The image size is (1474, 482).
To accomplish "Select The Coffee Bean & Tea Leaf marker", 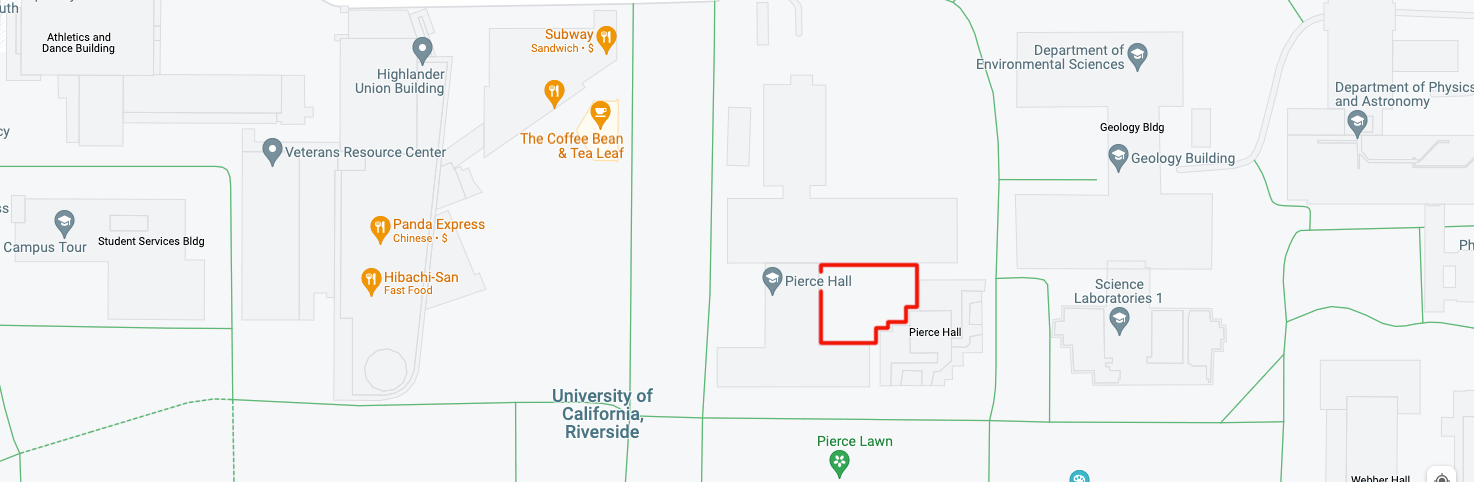I will click(600, 111).
